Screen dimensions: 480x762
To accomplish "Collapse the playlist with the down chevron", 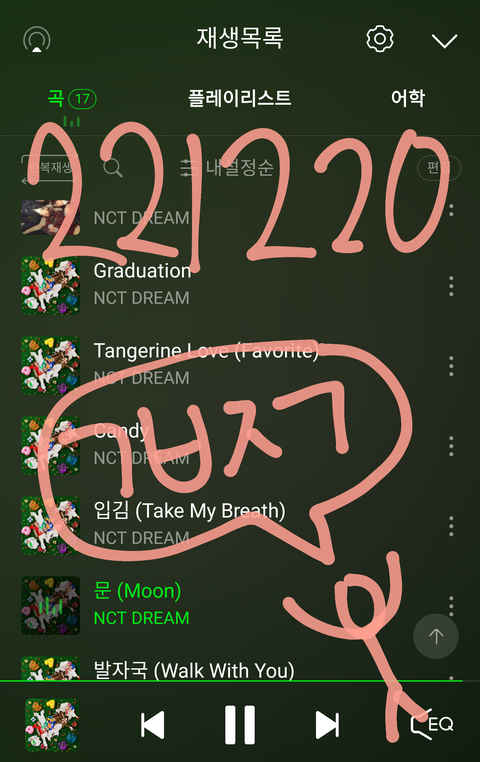I will [x=445, y=41].
